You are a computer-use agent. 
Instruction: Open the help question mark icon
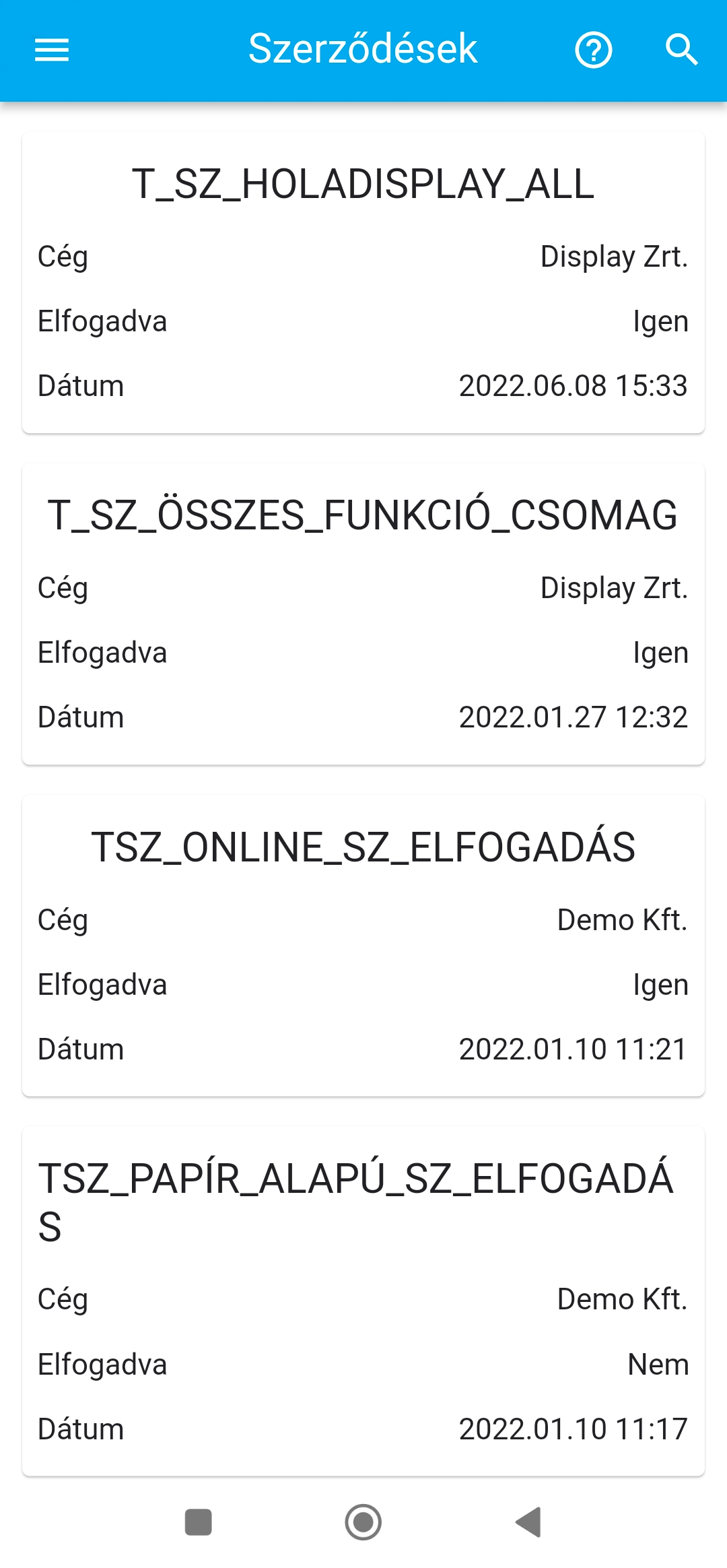coord(593,50)
